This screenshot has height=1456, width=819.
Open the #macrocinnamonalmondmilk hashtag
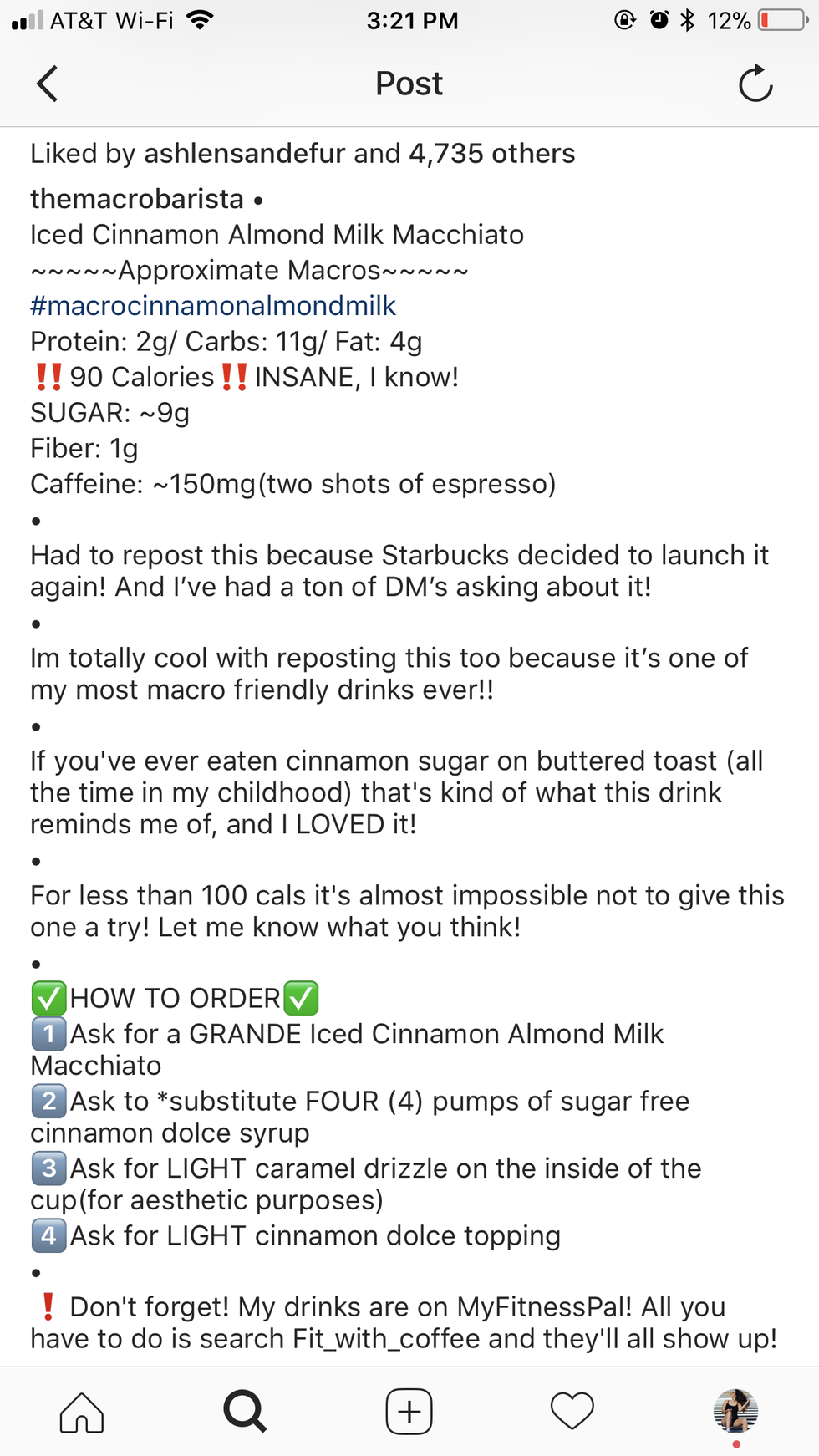213,306
